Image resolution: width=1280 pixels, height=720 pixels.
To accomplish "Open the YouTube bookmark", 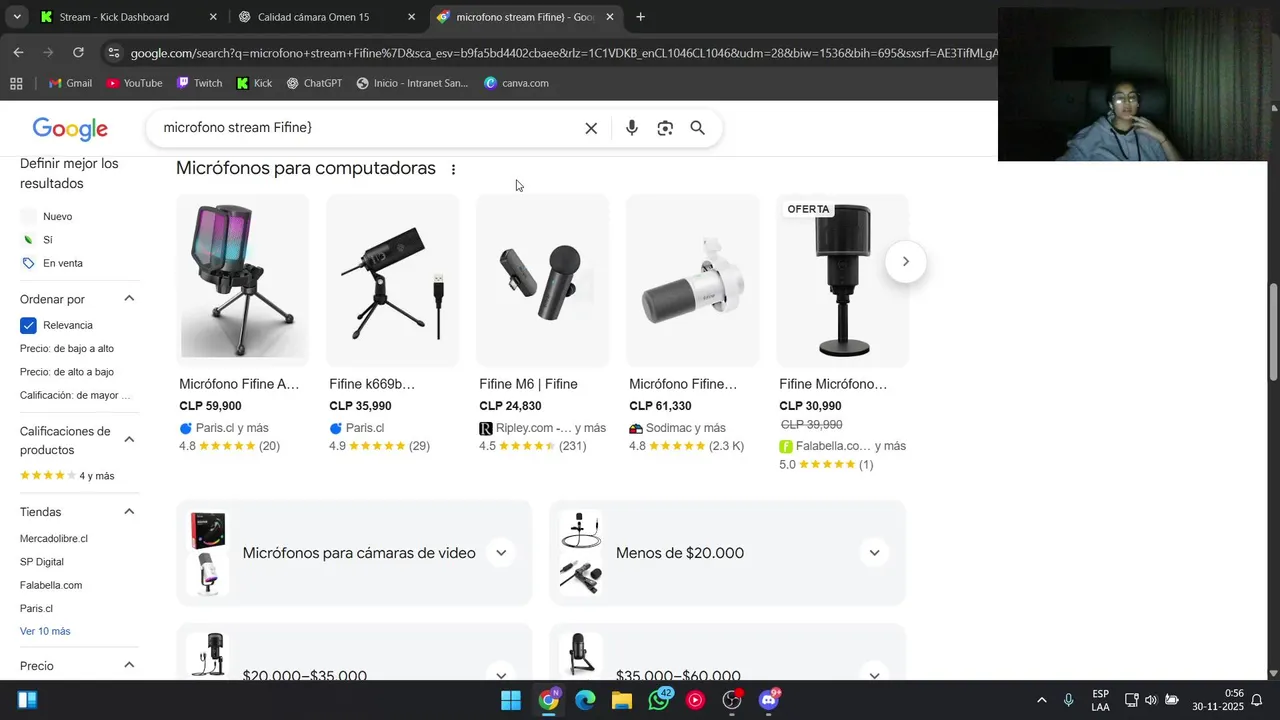I will pyautogui.click(x=134, y=83).
